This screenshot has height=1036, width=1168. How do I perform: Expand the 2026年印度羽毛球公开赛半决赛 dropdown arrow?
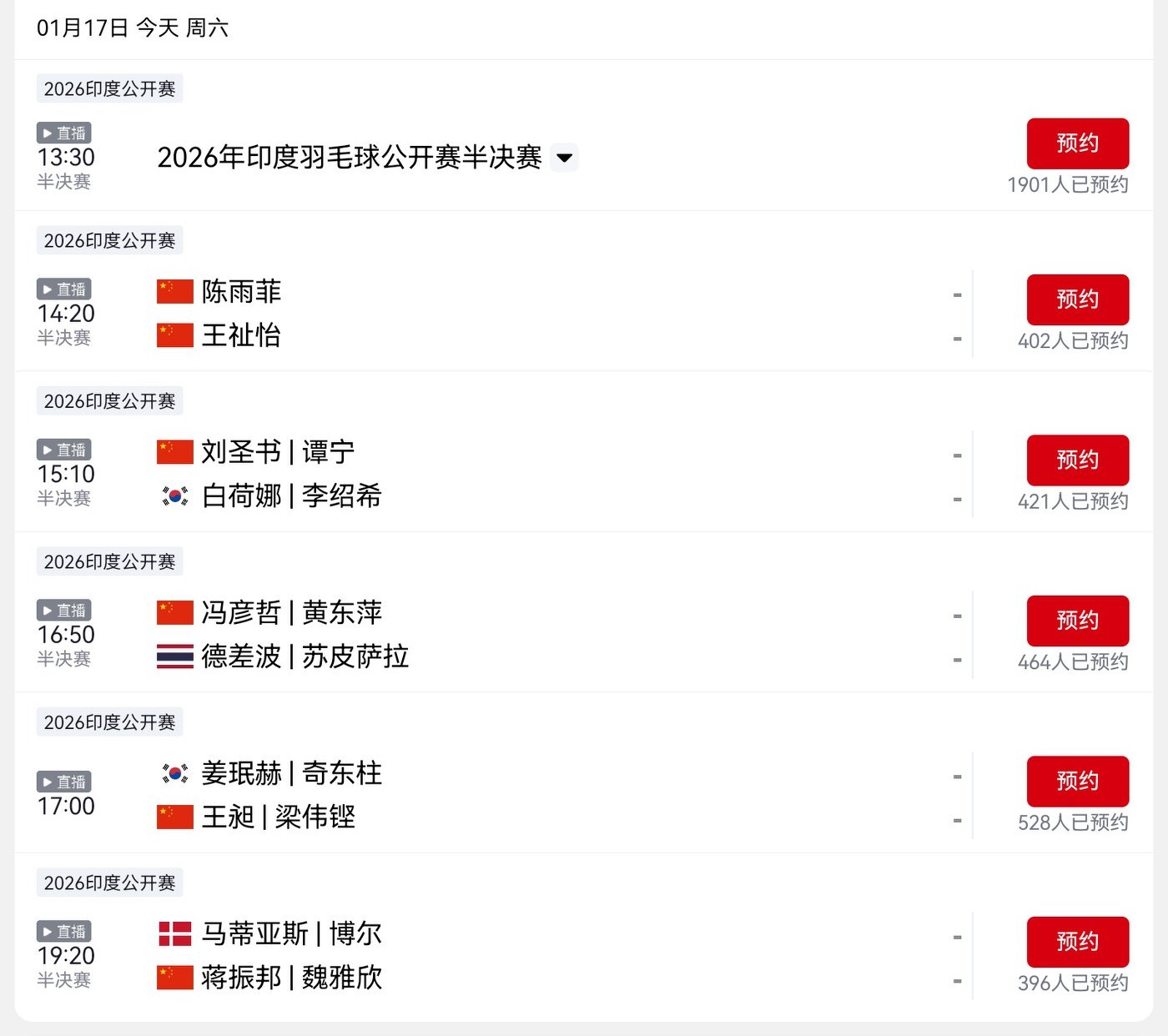coord(565,158)
